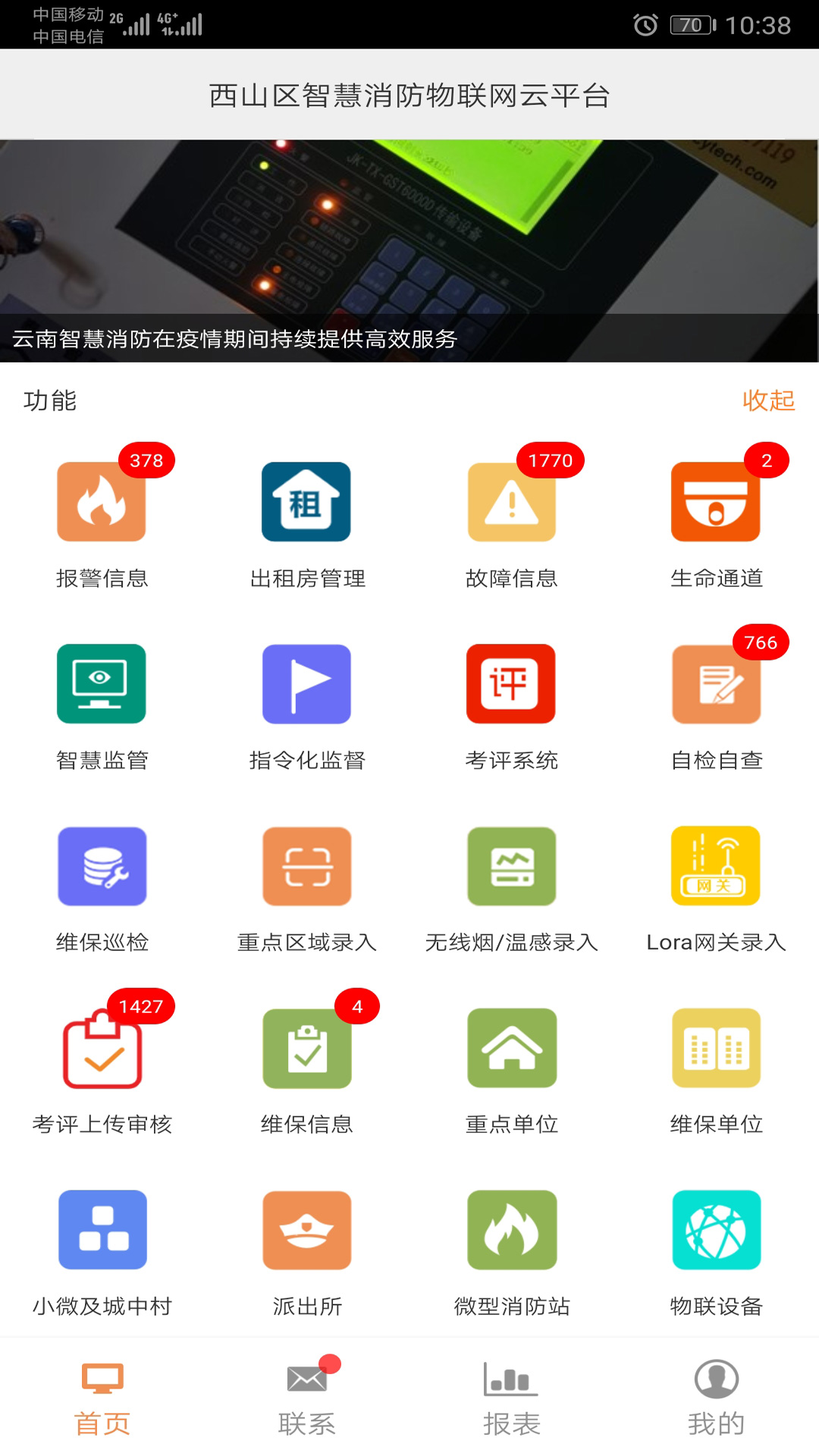Open the 考评系统 evaluation system
Screen dimensions: 819x1456
coord(512,682)
